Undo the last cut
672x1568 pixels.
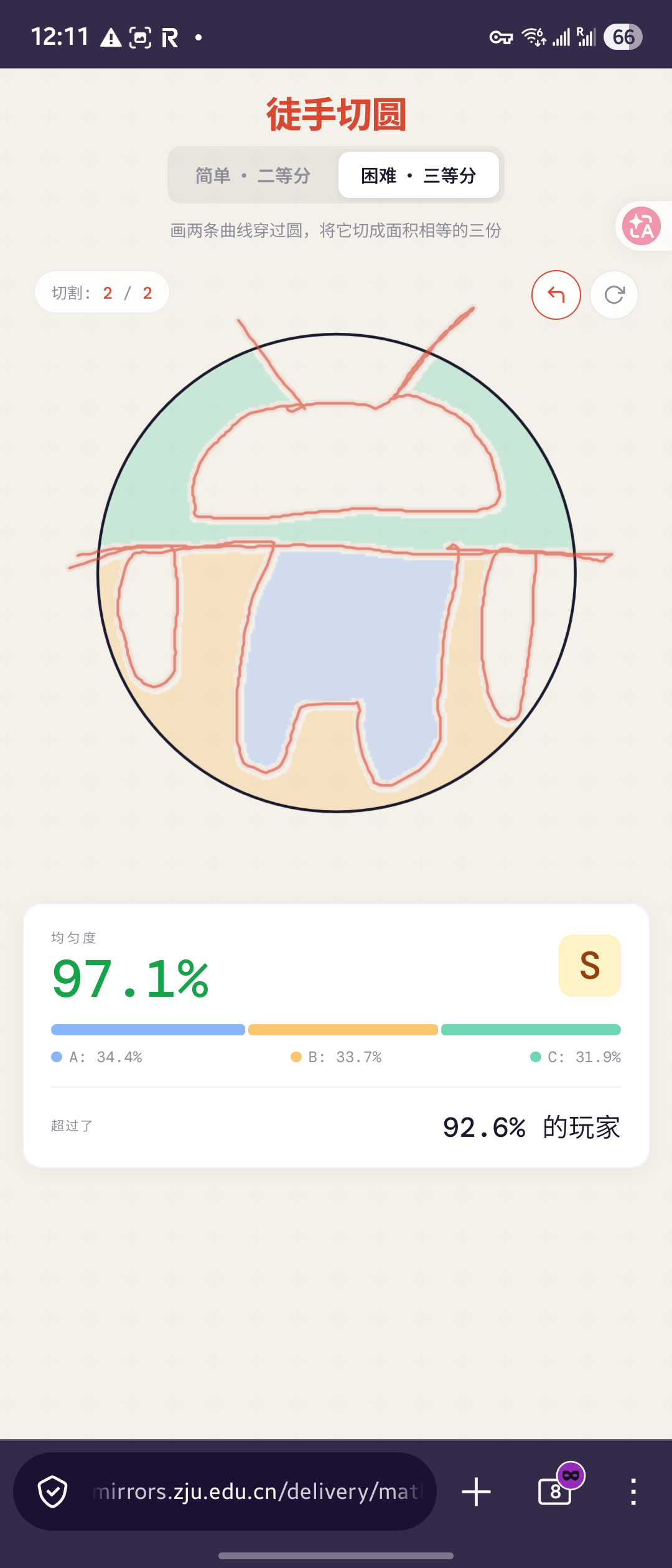pyautogui.click(x=556, y=294)
